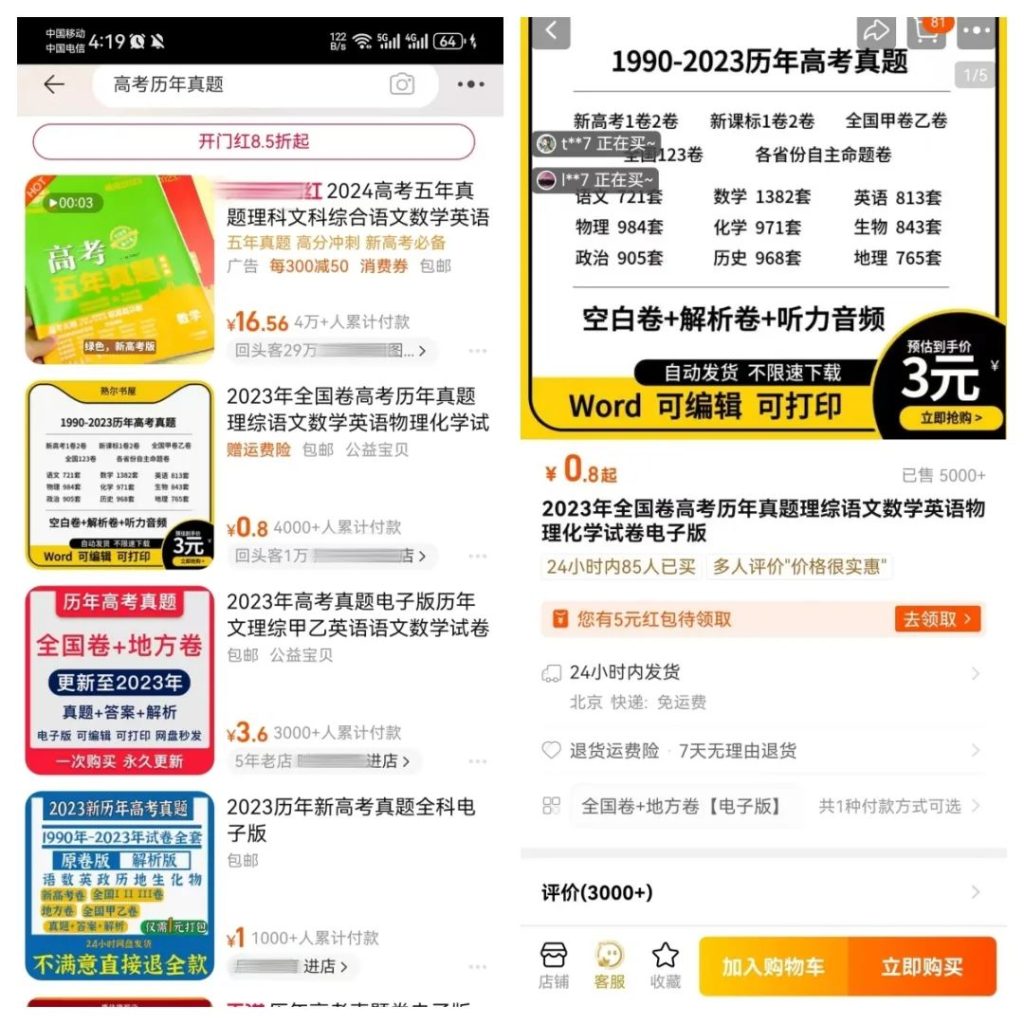This screenshot has height=1024, width=1024.
Task: Open the 评价(3000+) reviews section
Action: [760, 893]
